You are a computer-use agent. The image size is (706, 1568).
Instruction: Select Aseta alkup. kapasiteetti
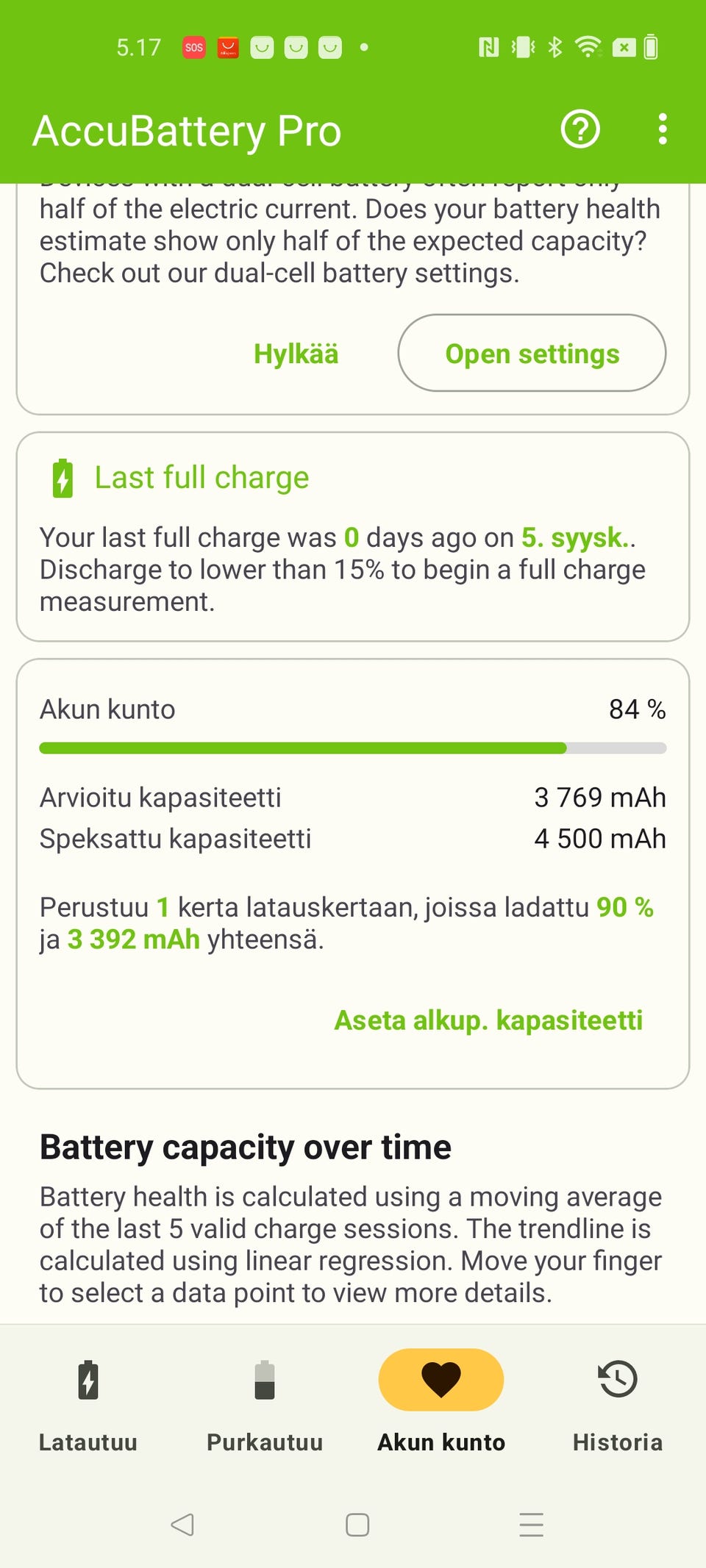[488, 1020]
